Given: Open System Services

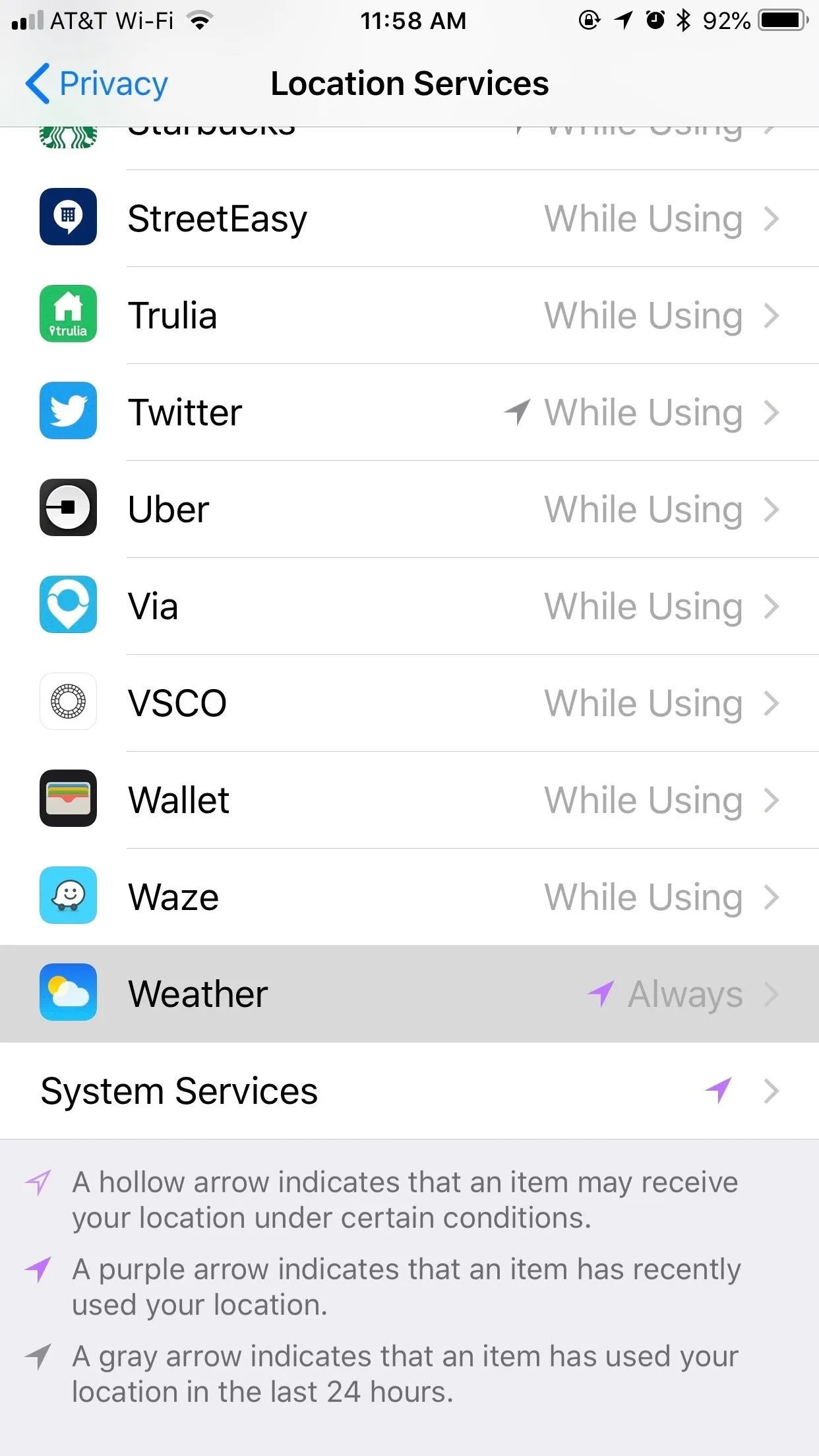Looking at the screenshot, I should coord(409,1091).
